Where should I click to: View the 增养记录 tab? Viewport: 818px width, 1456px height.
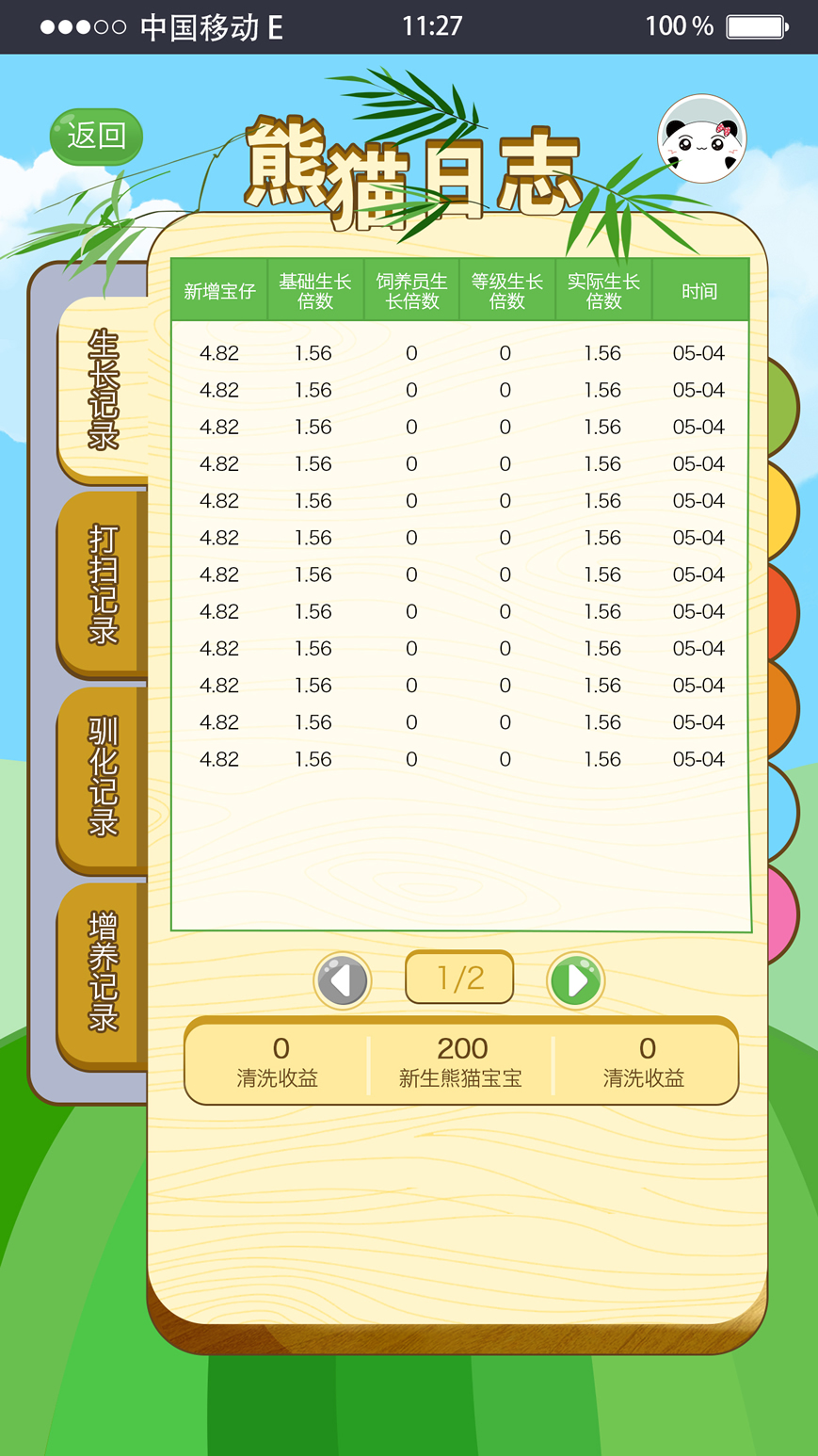102,972
